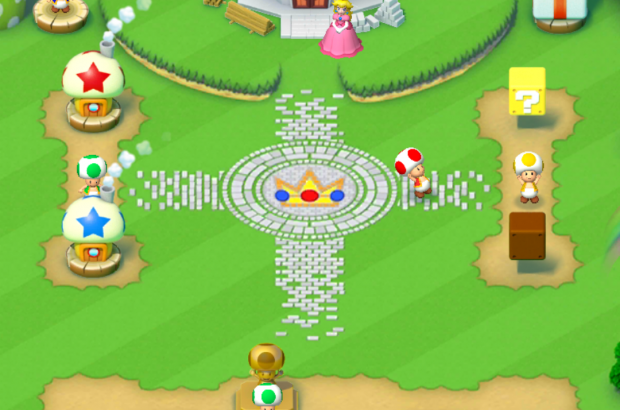Tap the red star Toad house
Screen dimensions: 620x410
(x=93, y=88)
